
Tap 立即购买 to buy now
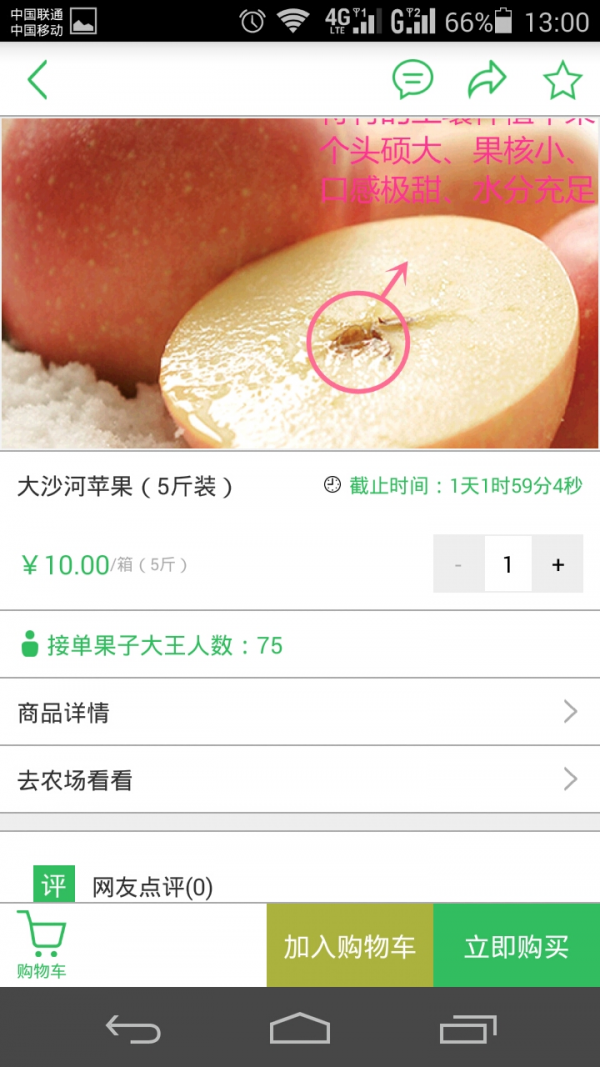click(x=516, y=946)
